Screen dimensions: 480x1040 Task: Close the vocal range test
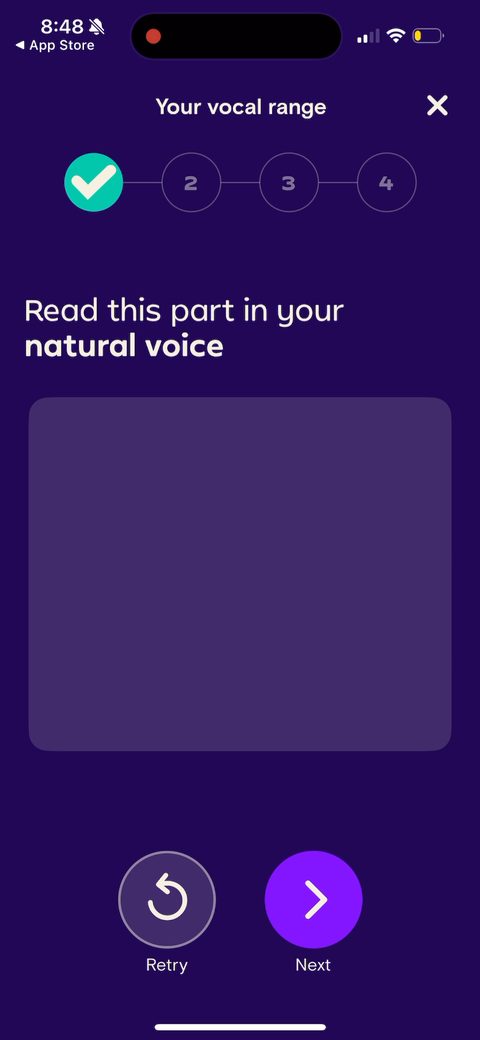(x=437, y=105)
